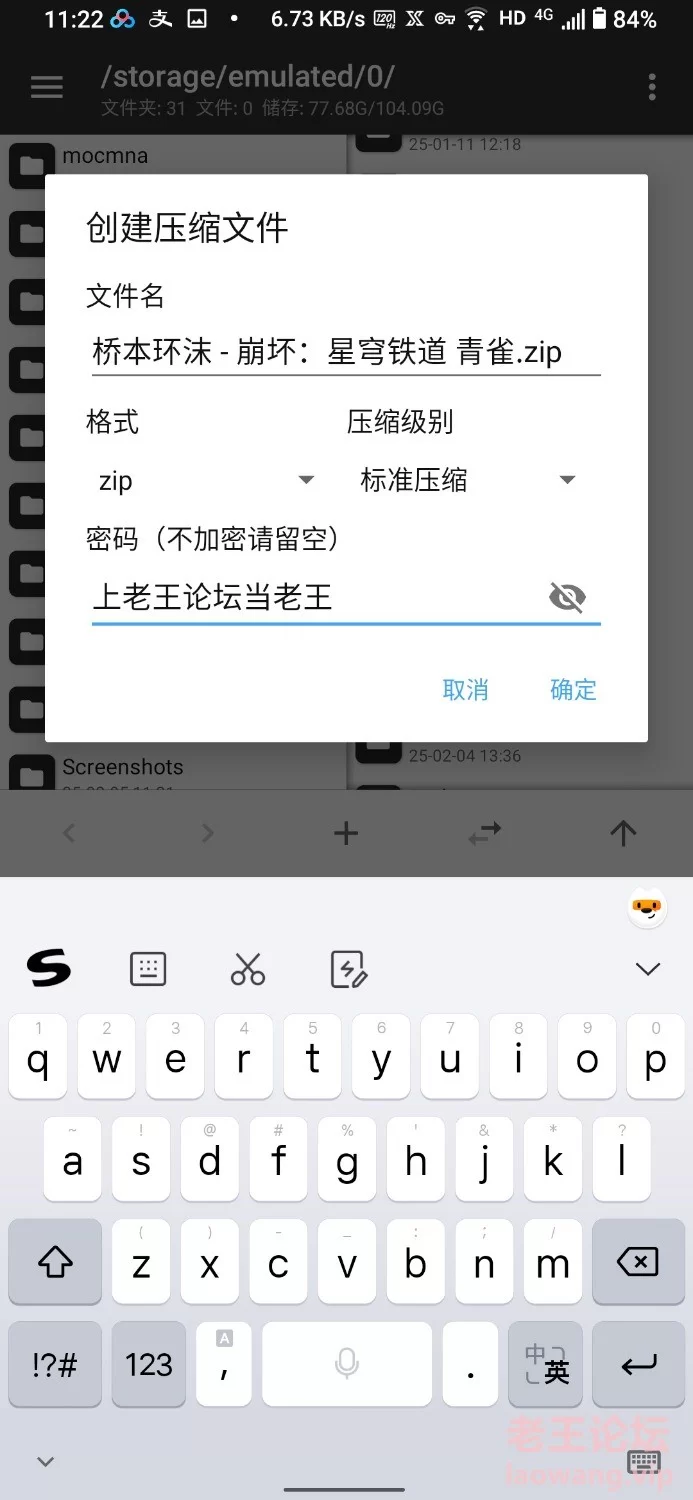Tap the keyboard quick-note edit icon

348,969
